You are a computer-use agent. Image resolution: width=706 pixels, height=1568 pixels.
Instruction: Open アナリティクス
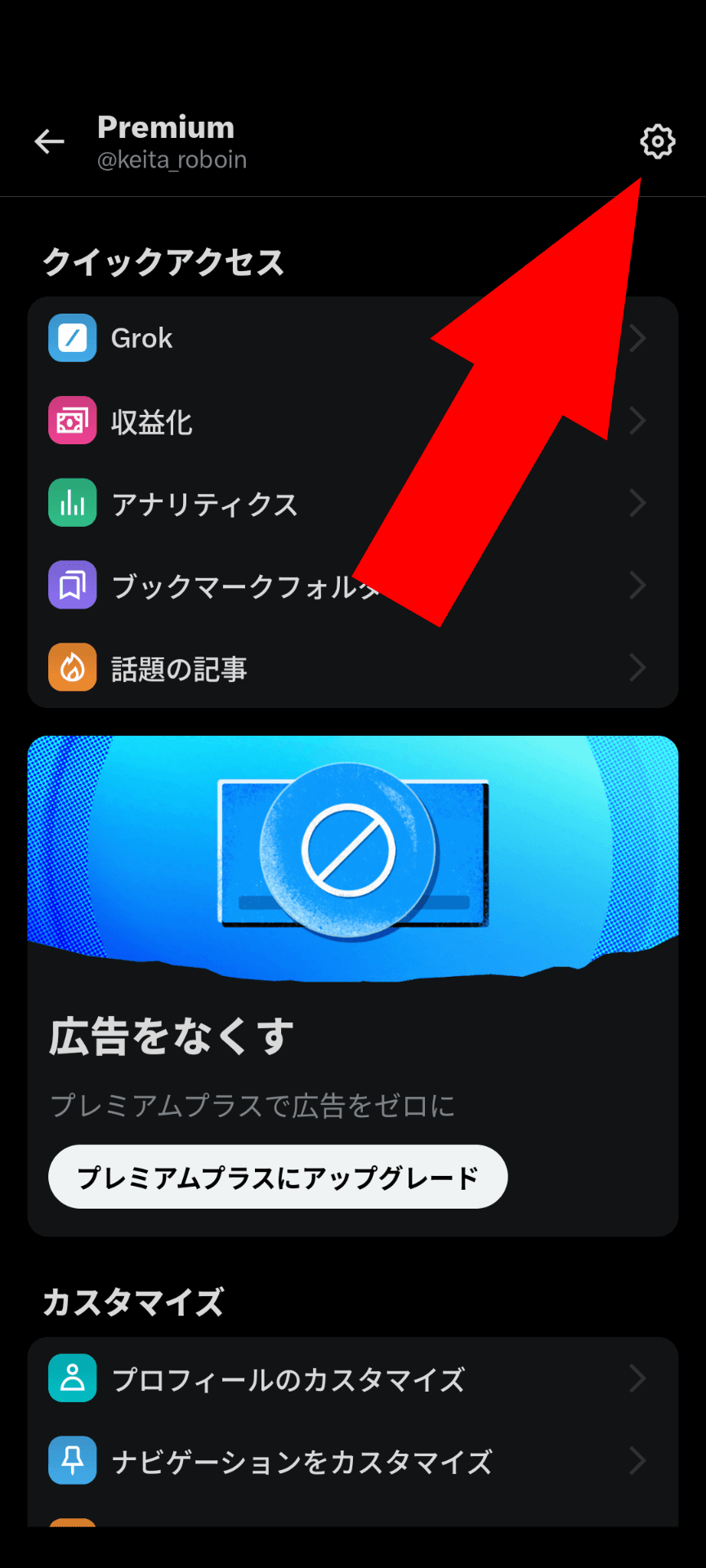coord(353,503)
